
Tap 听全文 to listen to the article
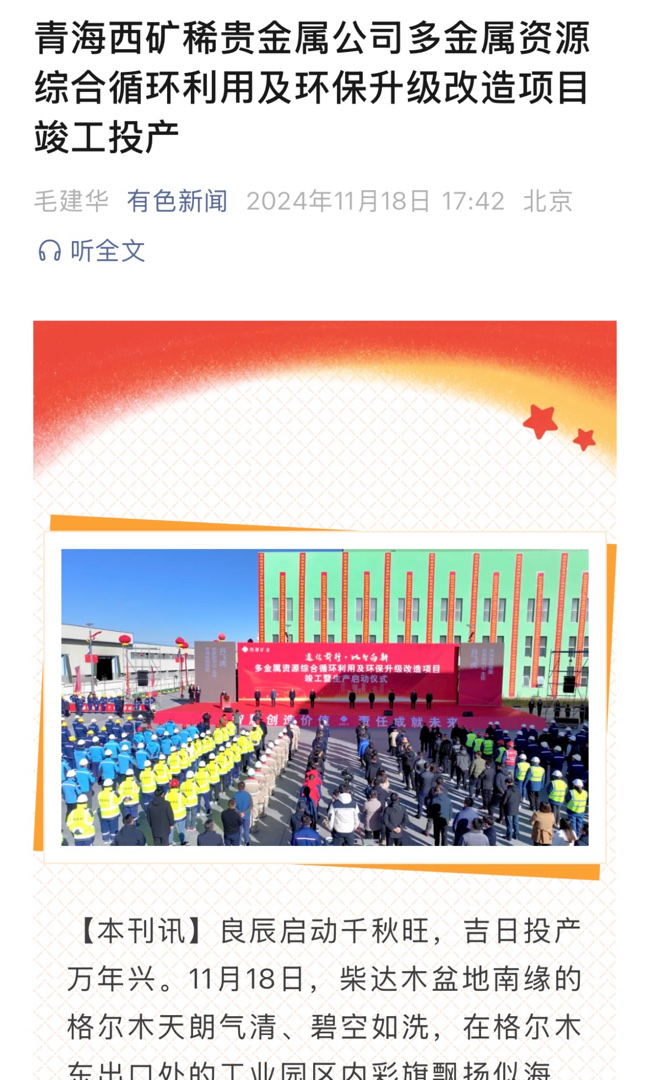[x=92, y=251]
